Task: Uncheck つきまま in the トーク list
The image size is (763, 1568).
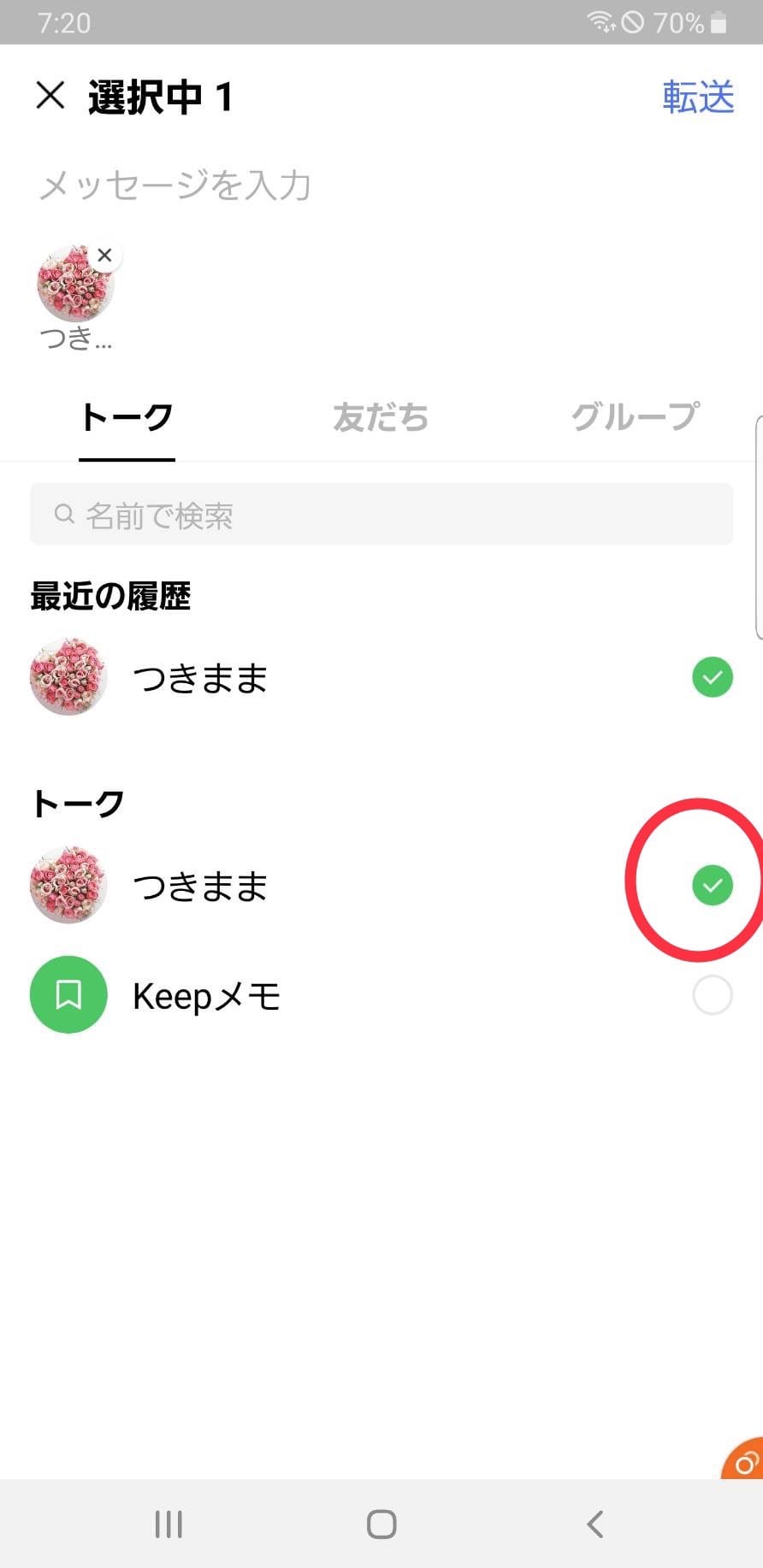Action: (x=712, y=885)
